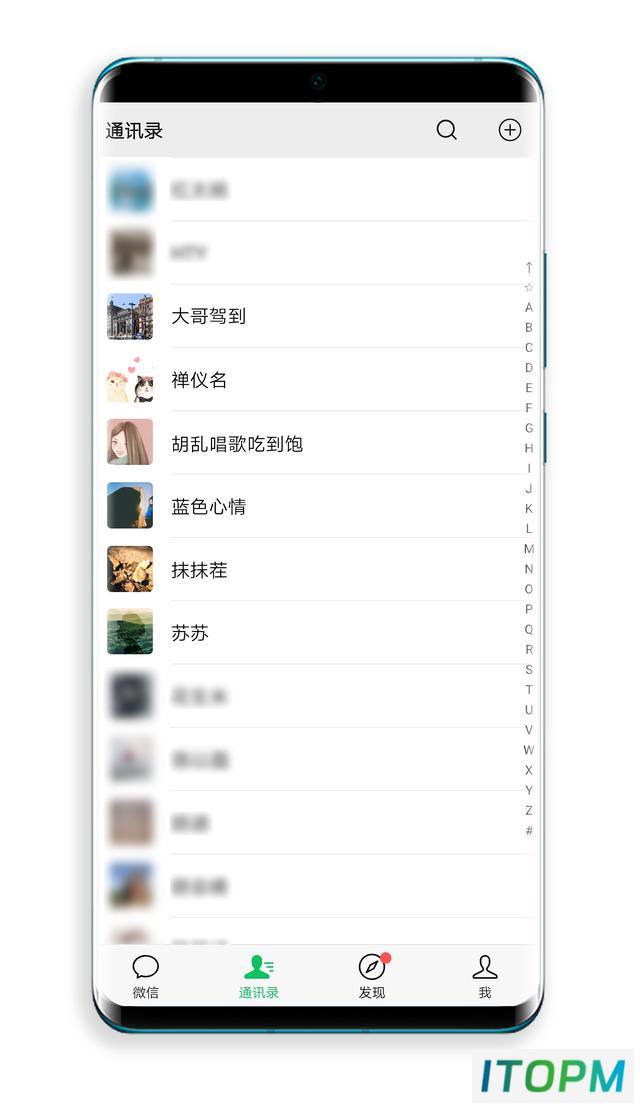The image size is (640, 1109).
Task: Open contact 抹抹茬
Action: 315,569
